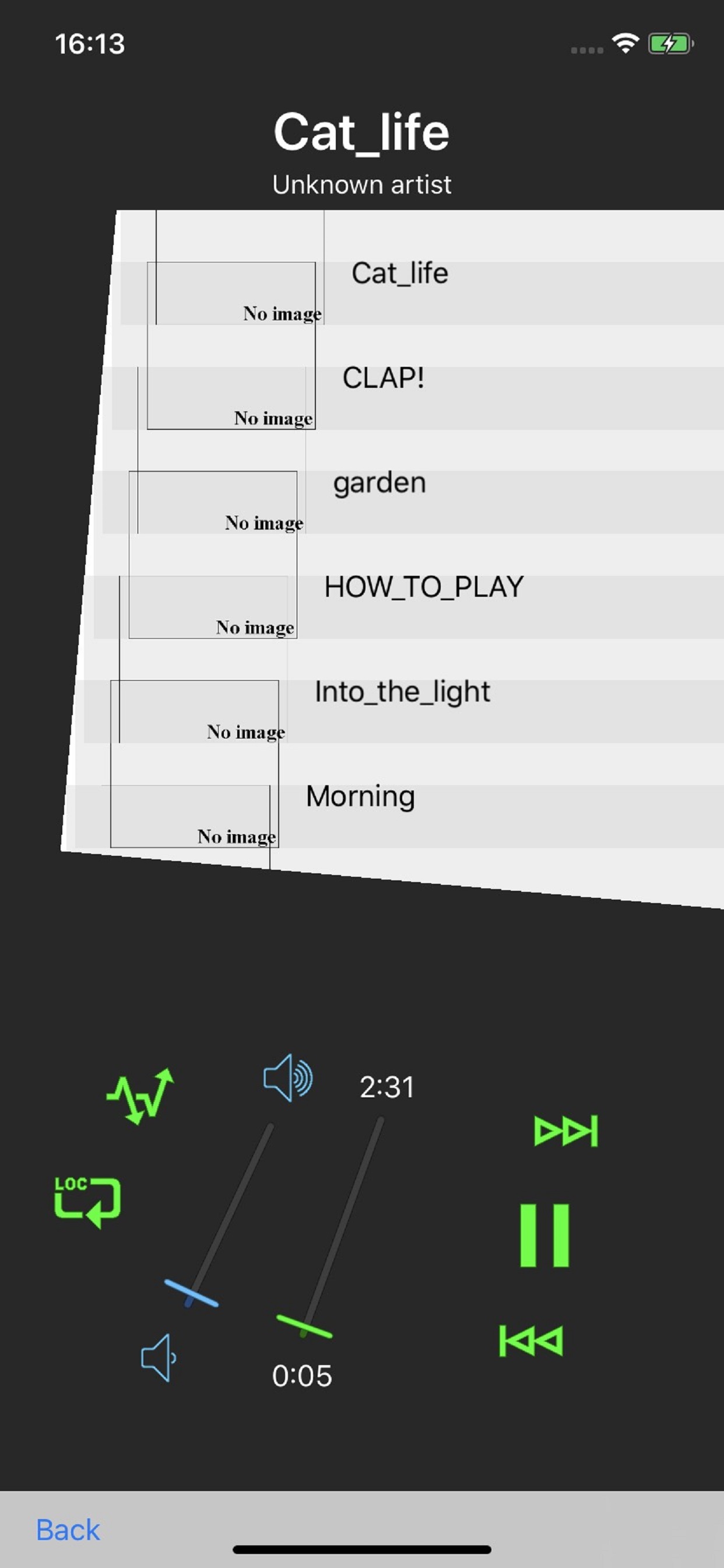Play the song CLAP!

tap(384, 379)
